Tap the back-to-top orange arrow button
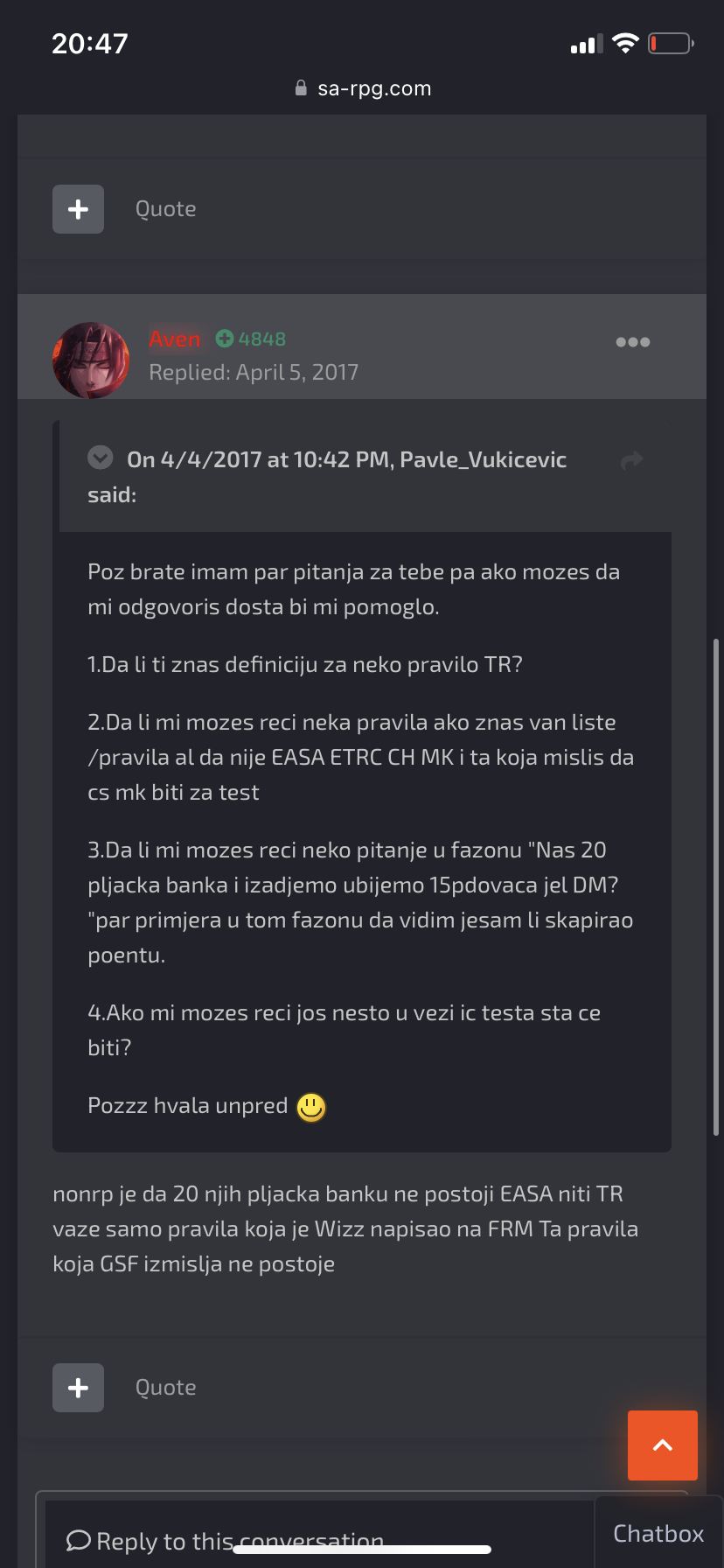Screen dimensions: 724x1568 point(663,1445)
